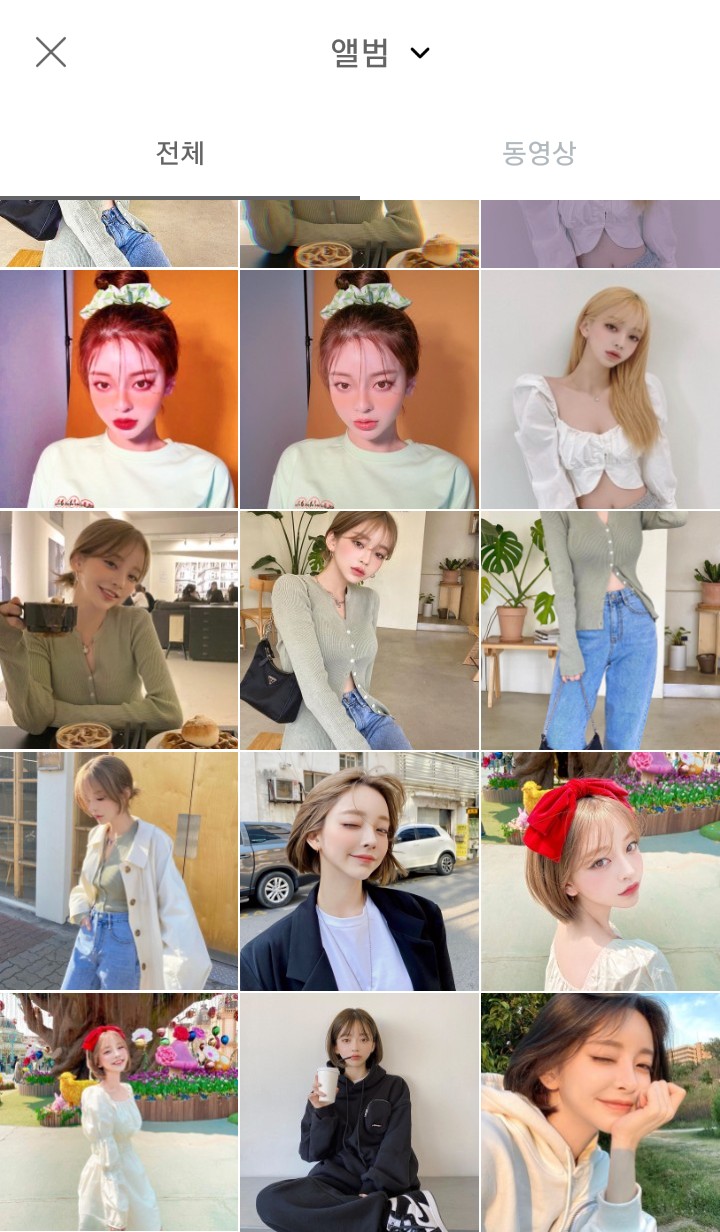
Task: Close the album picker
Action: click(50, 52)
